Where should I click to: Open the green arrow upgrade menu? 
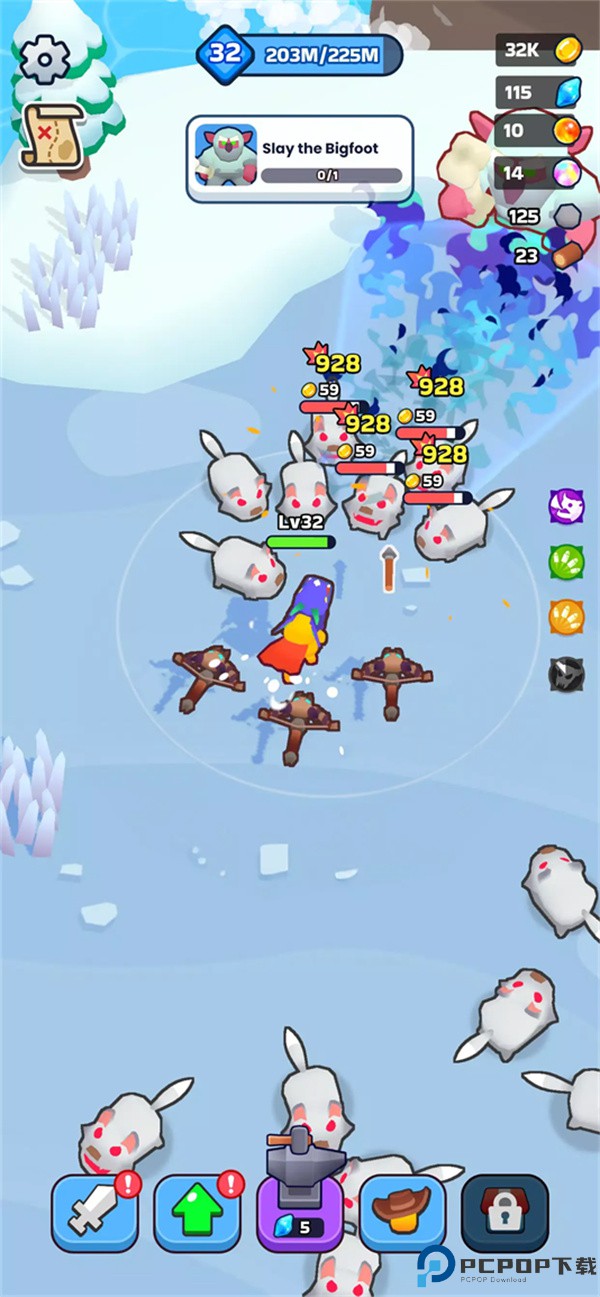(x=197, y=1213)
